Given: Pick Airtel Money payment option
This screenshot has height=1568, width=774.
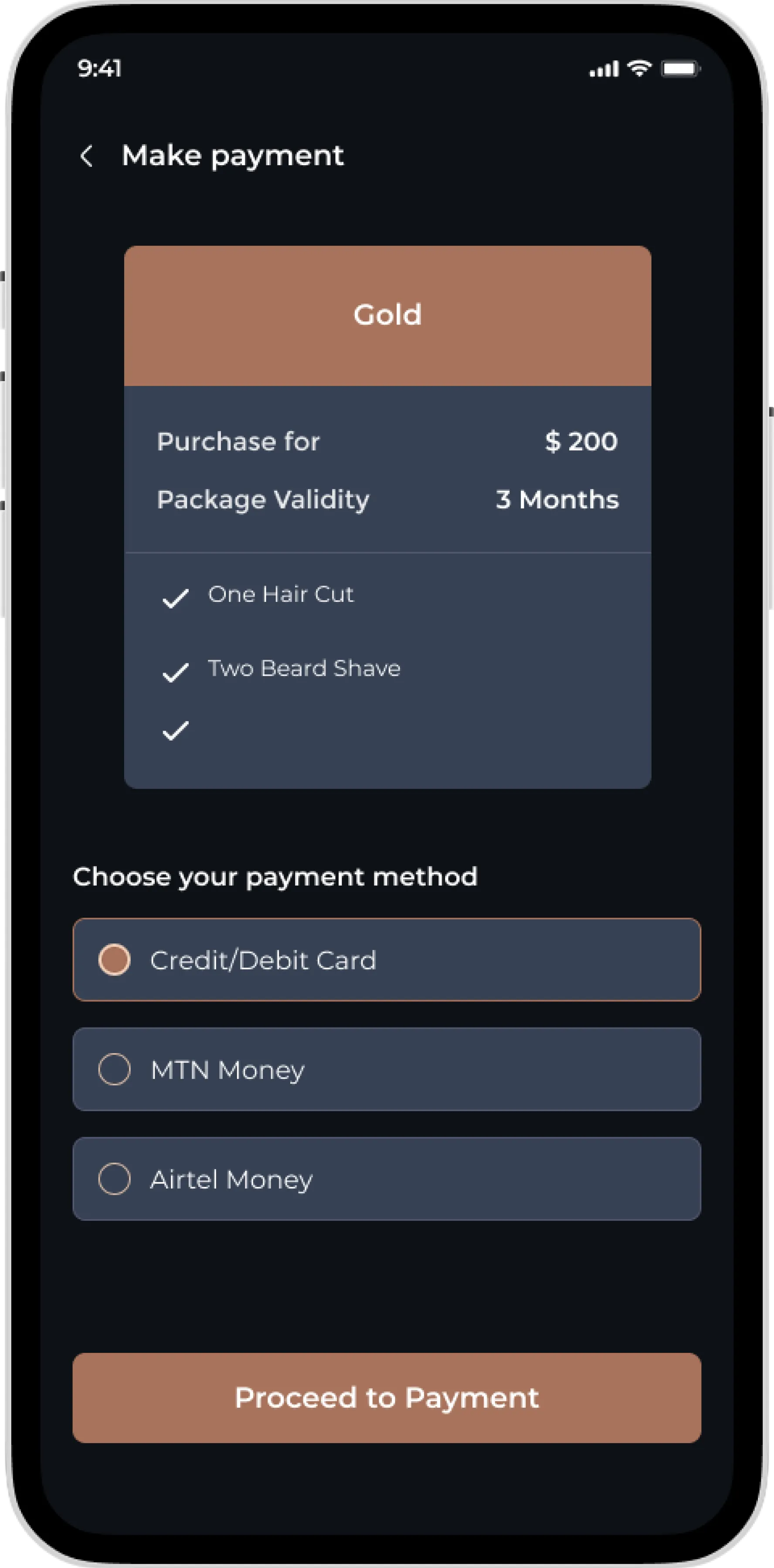Looking at the screenshot, I should 115,1179.
